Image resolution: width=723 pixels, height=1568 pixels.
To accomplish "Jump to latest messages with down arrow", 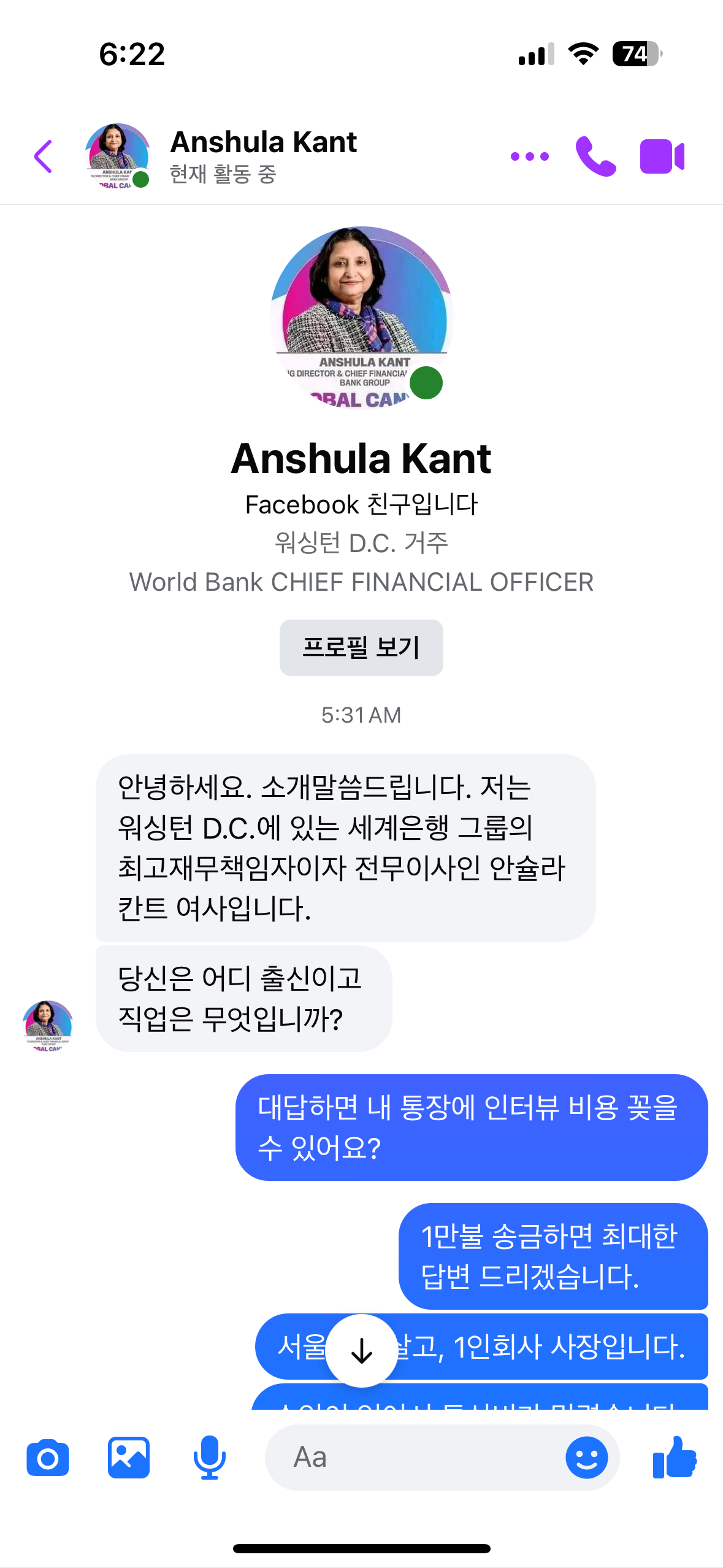I will click(x=362, y=1350).
